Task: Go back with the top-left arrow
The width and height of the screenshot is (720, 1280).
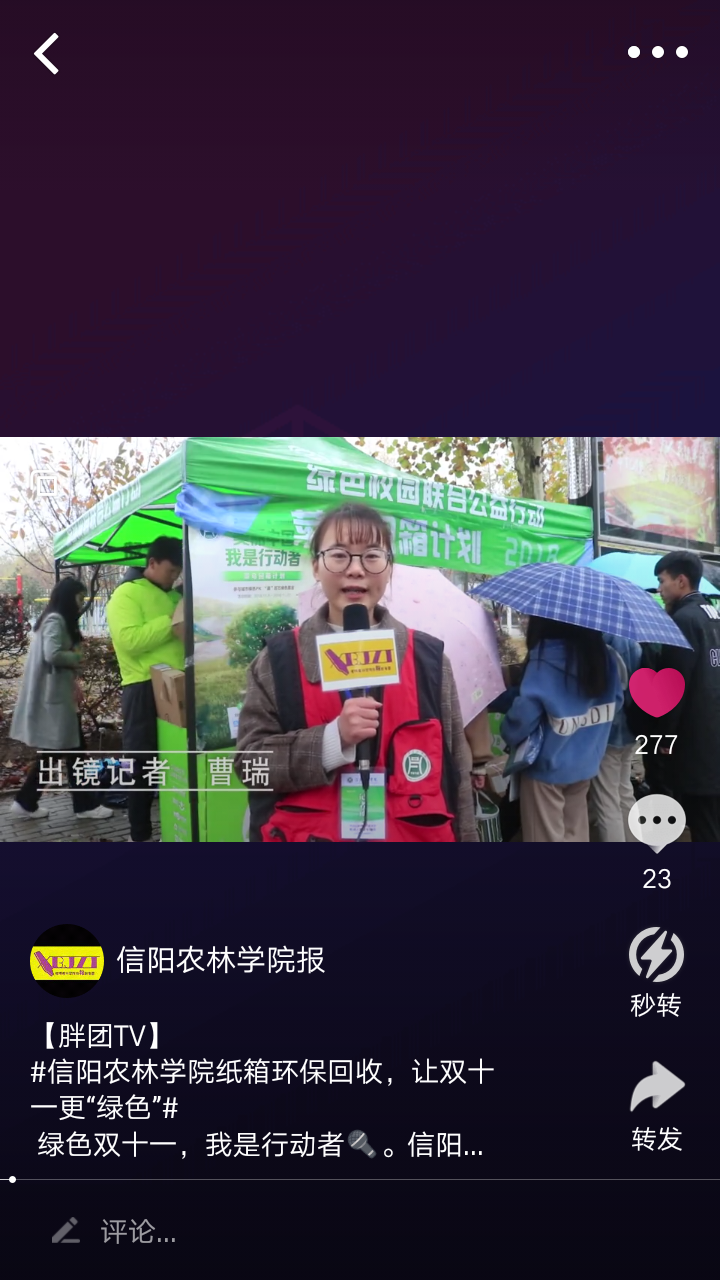Action: (47, 54)
